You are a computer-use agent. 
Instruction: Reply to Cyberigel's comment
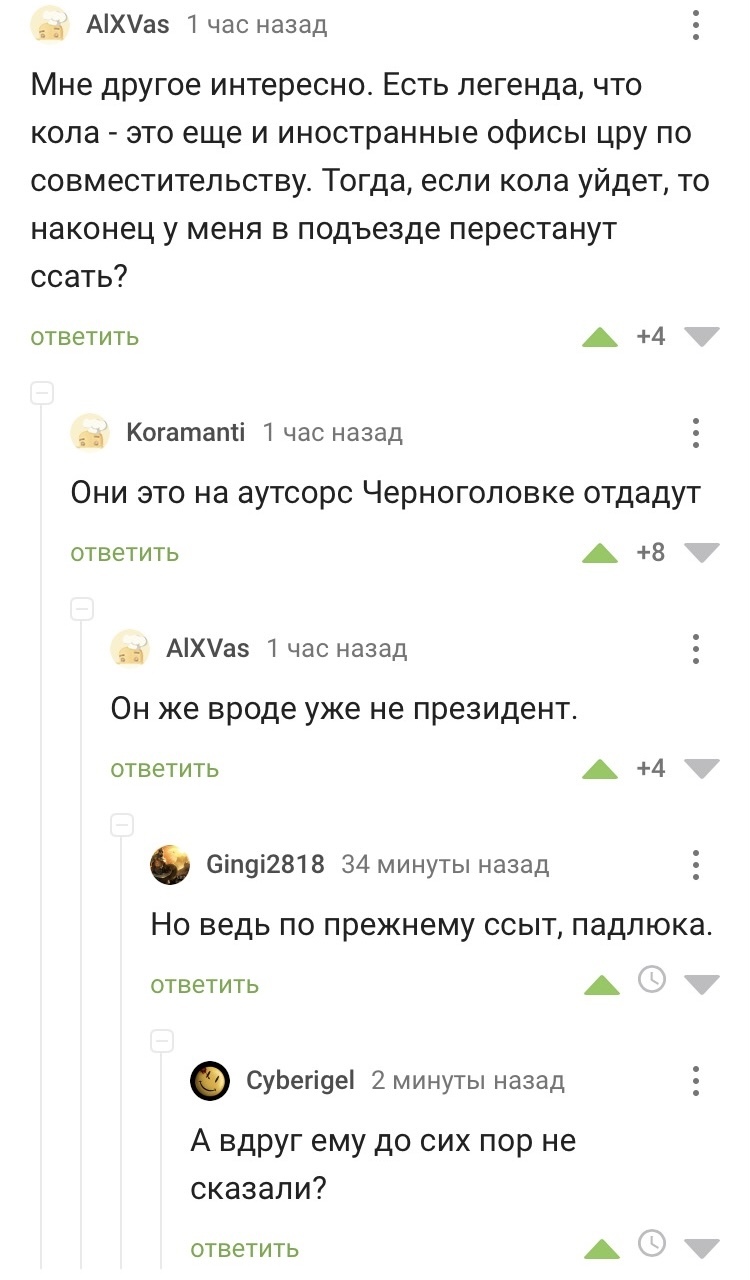tap(244, 1249)
